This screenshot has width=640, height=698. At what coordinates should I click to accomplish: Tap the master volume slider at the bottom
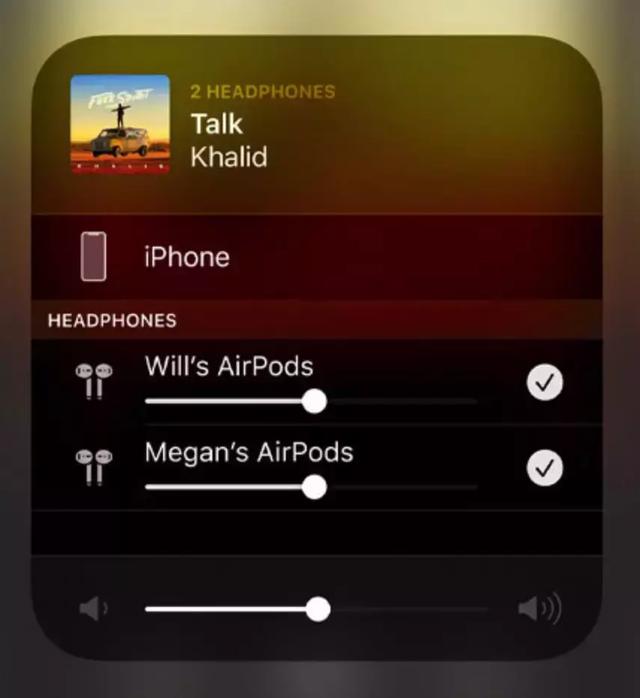point(318,608)
